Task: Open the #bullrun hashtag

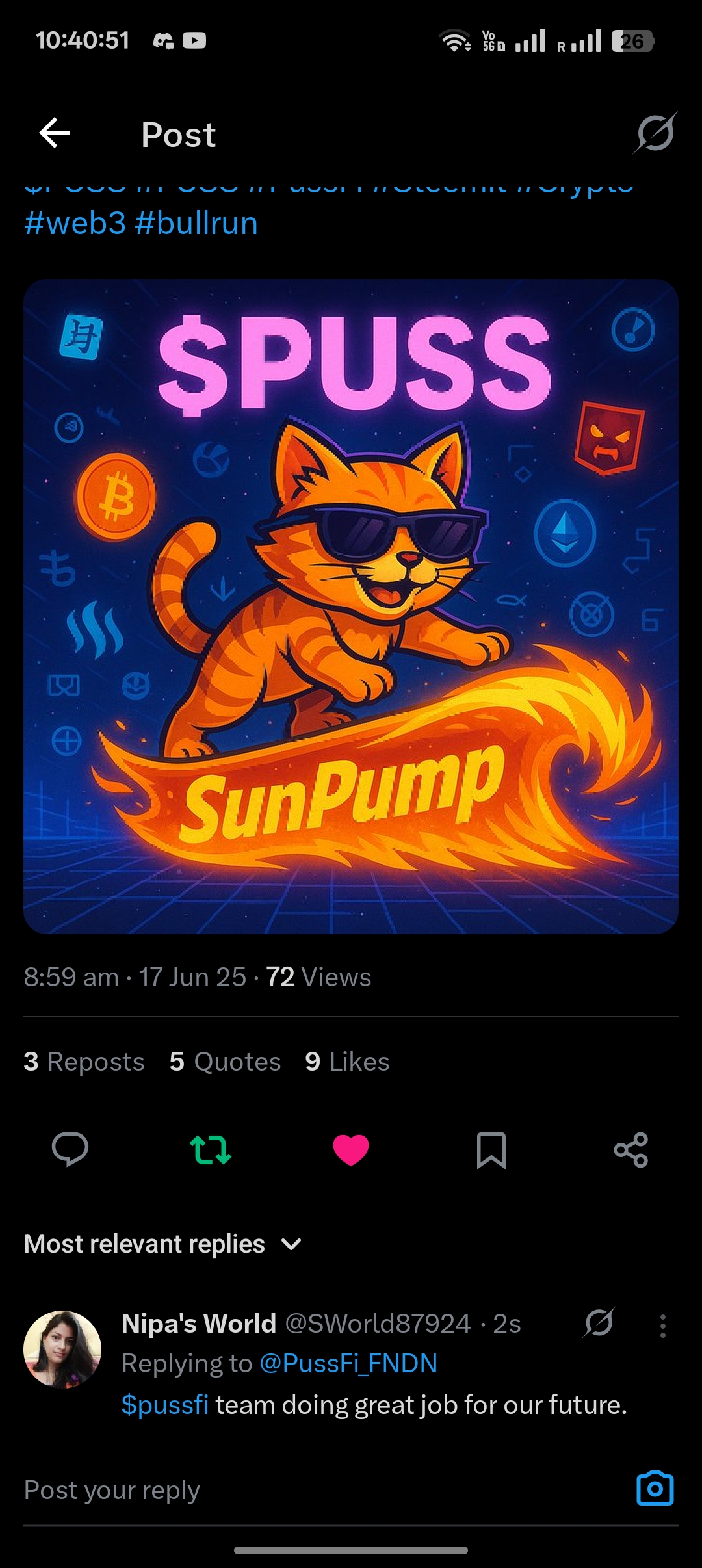Action: pyautogui.click(x=196, y=224)
